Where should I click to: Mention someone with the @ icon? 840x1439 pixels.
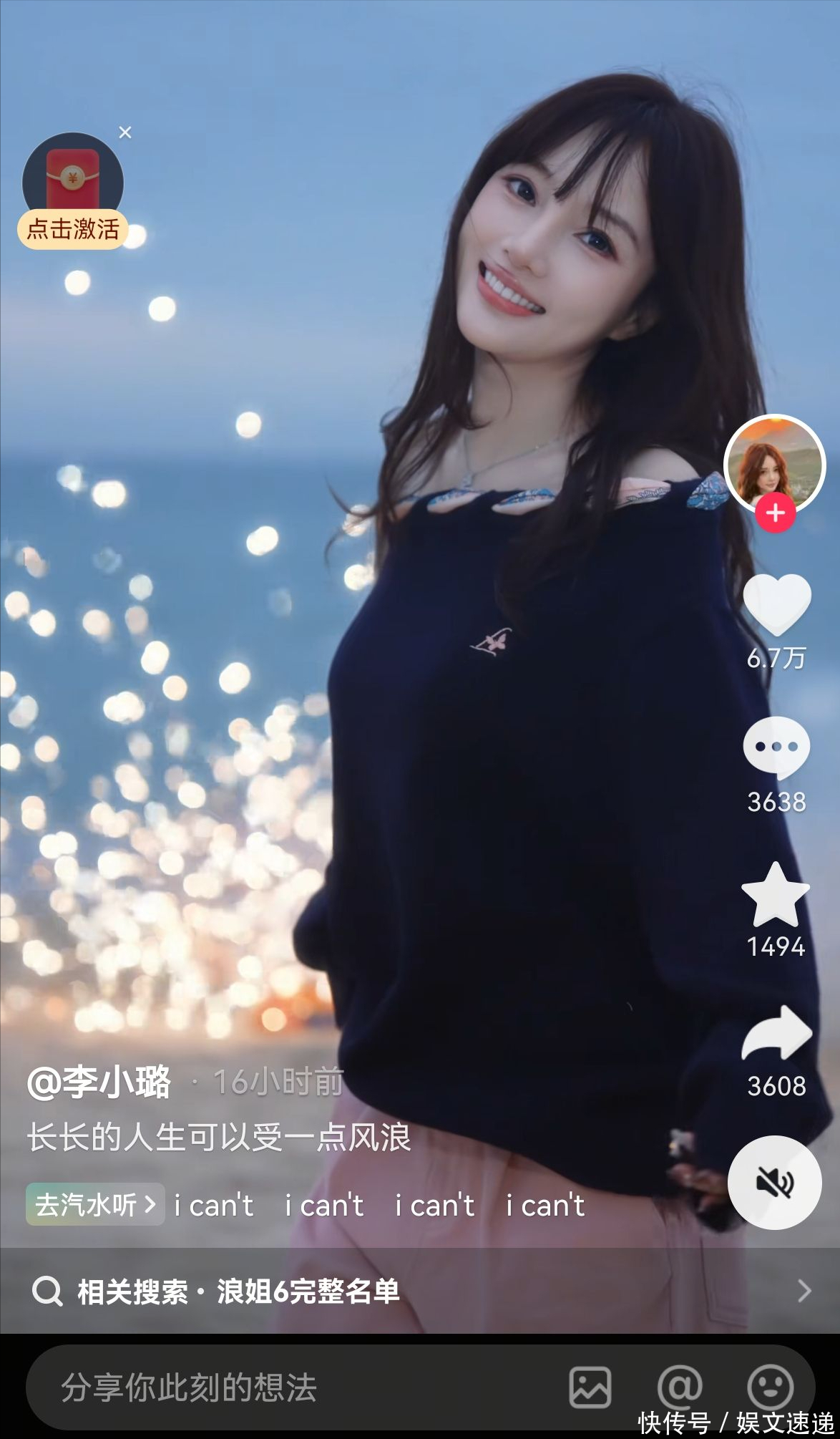[x=679, y=1387]
